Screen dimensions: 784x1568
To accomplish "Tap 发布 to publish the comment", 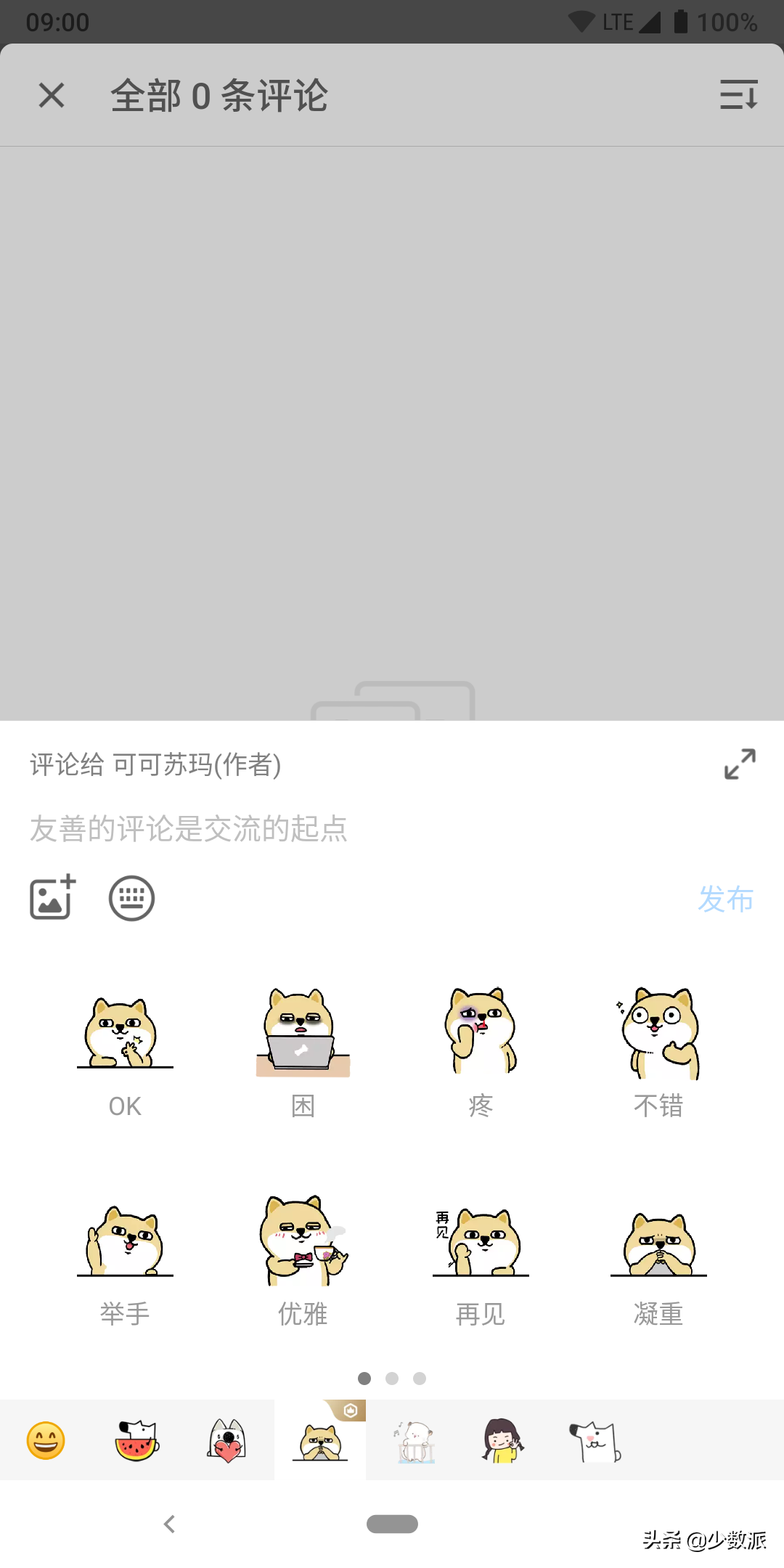I will click(725, 899).
